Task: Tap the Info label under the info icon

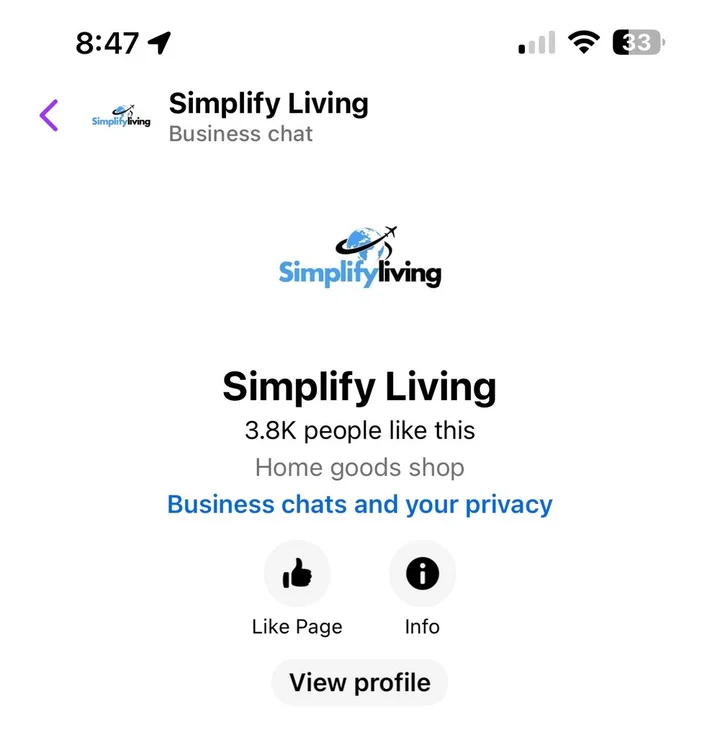Action: [x=421, y=626]
